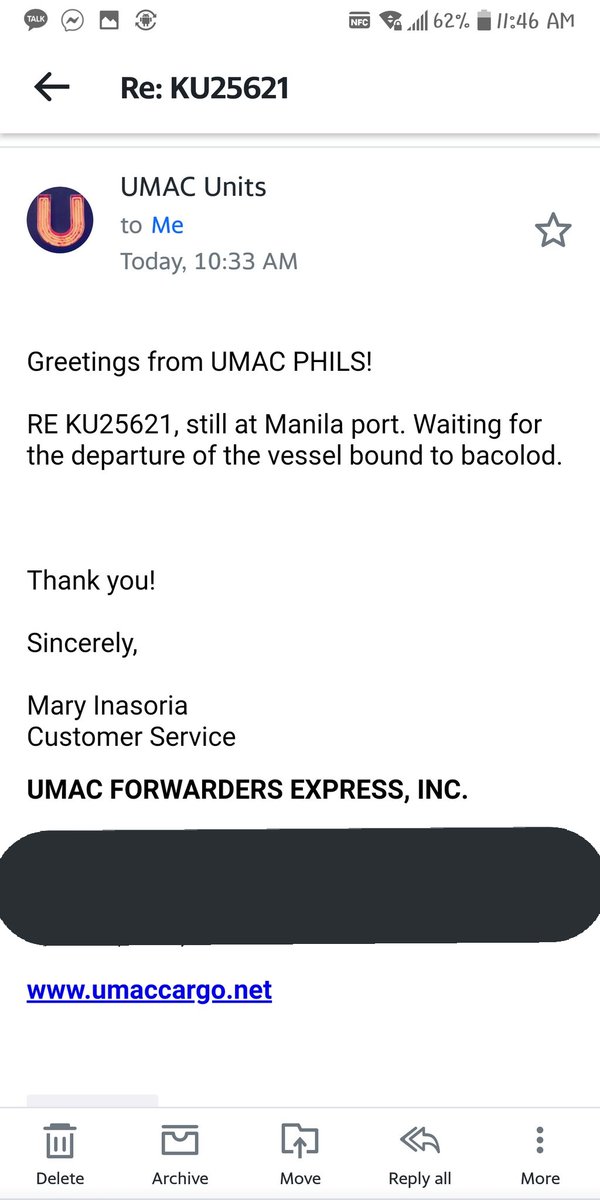
Task: Open the UMAC Units sender avatar
Action: click(x=60, y=220)
